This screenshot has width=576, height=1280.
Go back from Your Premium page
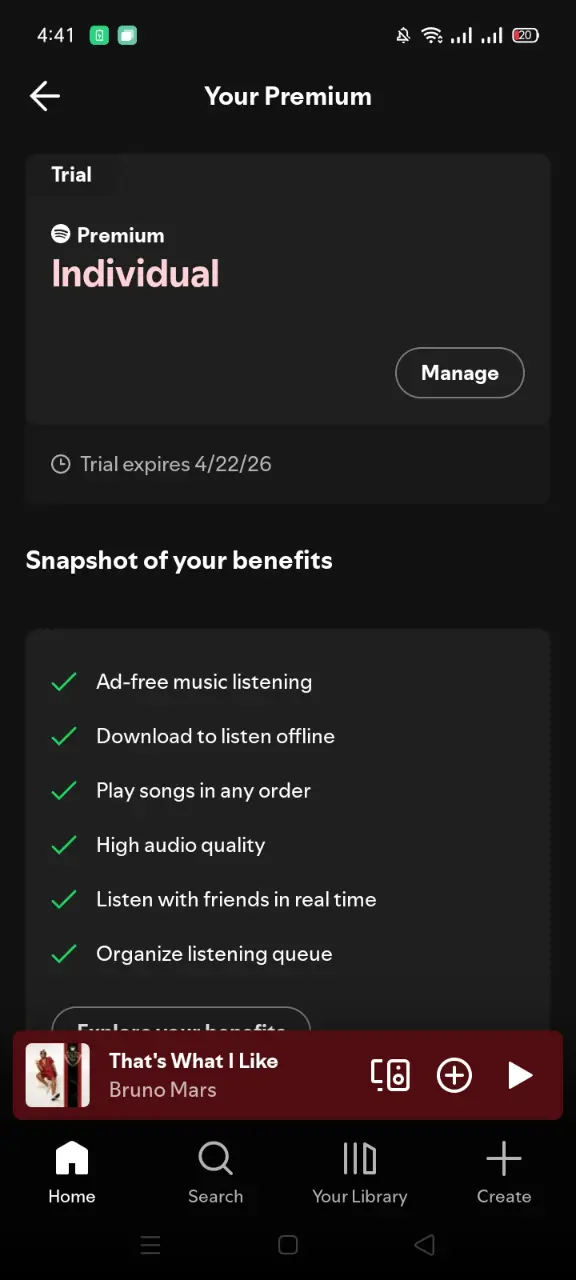click(x=45, y=96)
